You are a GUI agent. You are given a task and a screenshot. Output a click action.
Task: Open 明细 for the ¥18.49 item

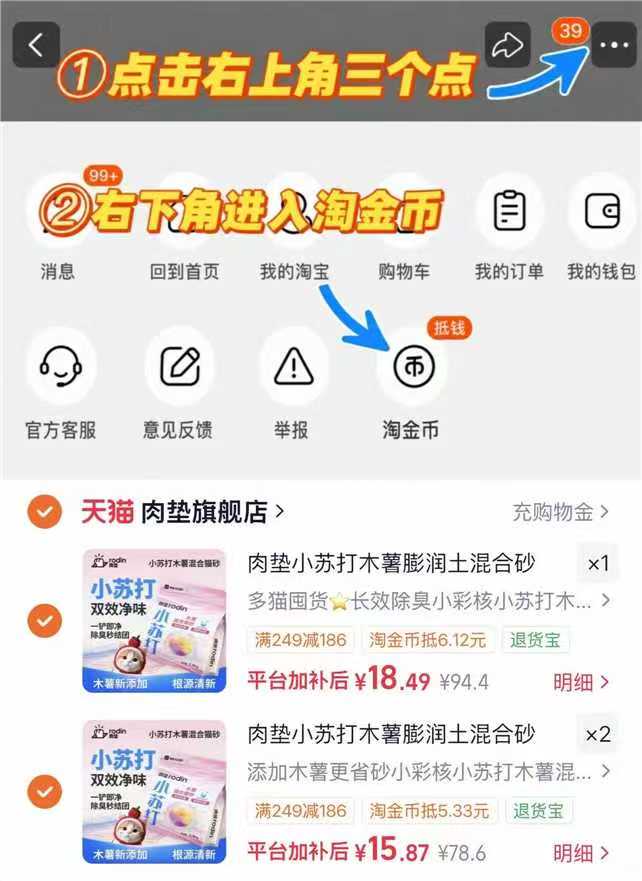coord(581,682)
